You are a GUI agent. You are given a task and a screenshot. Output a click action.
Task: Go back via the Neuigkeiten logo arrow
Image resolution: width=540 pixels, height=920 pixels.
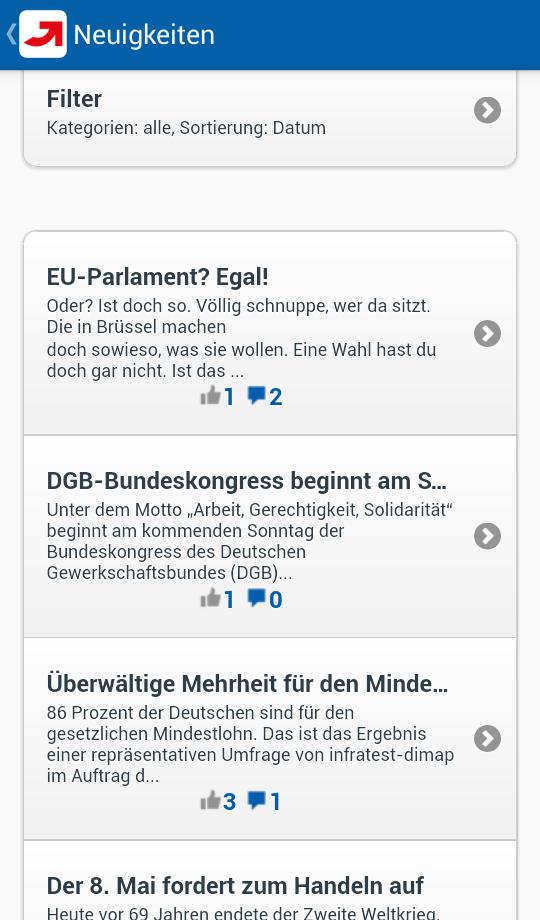click(x=36, y=34)
